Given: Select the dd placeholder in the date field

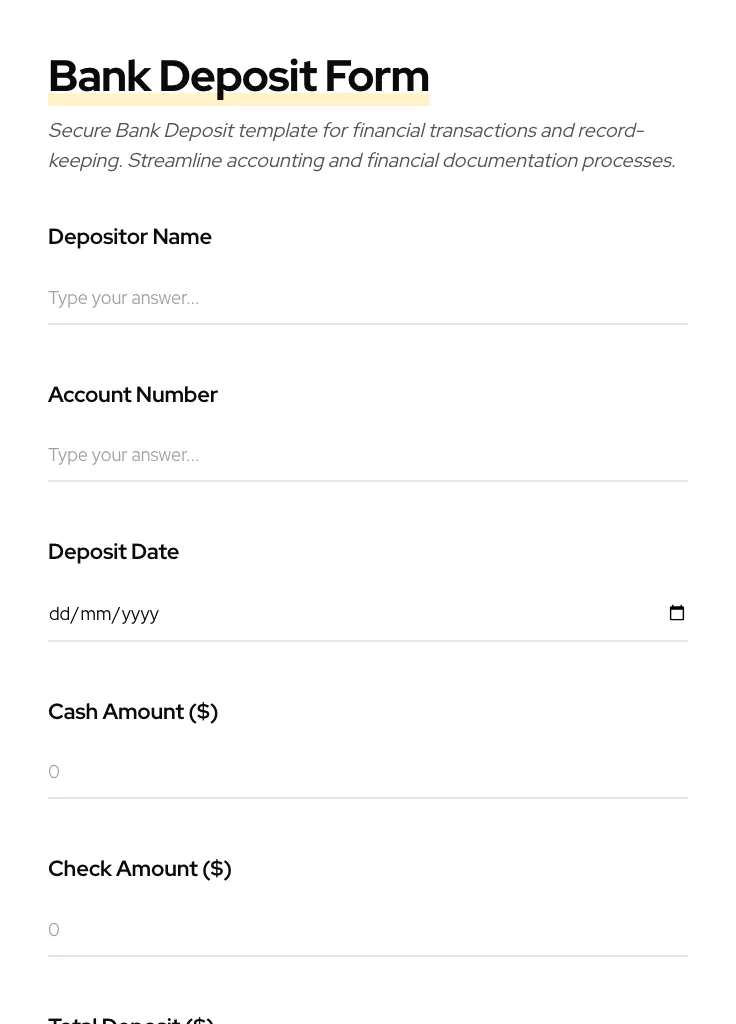Looking at the screenshot, I should 60,613.
